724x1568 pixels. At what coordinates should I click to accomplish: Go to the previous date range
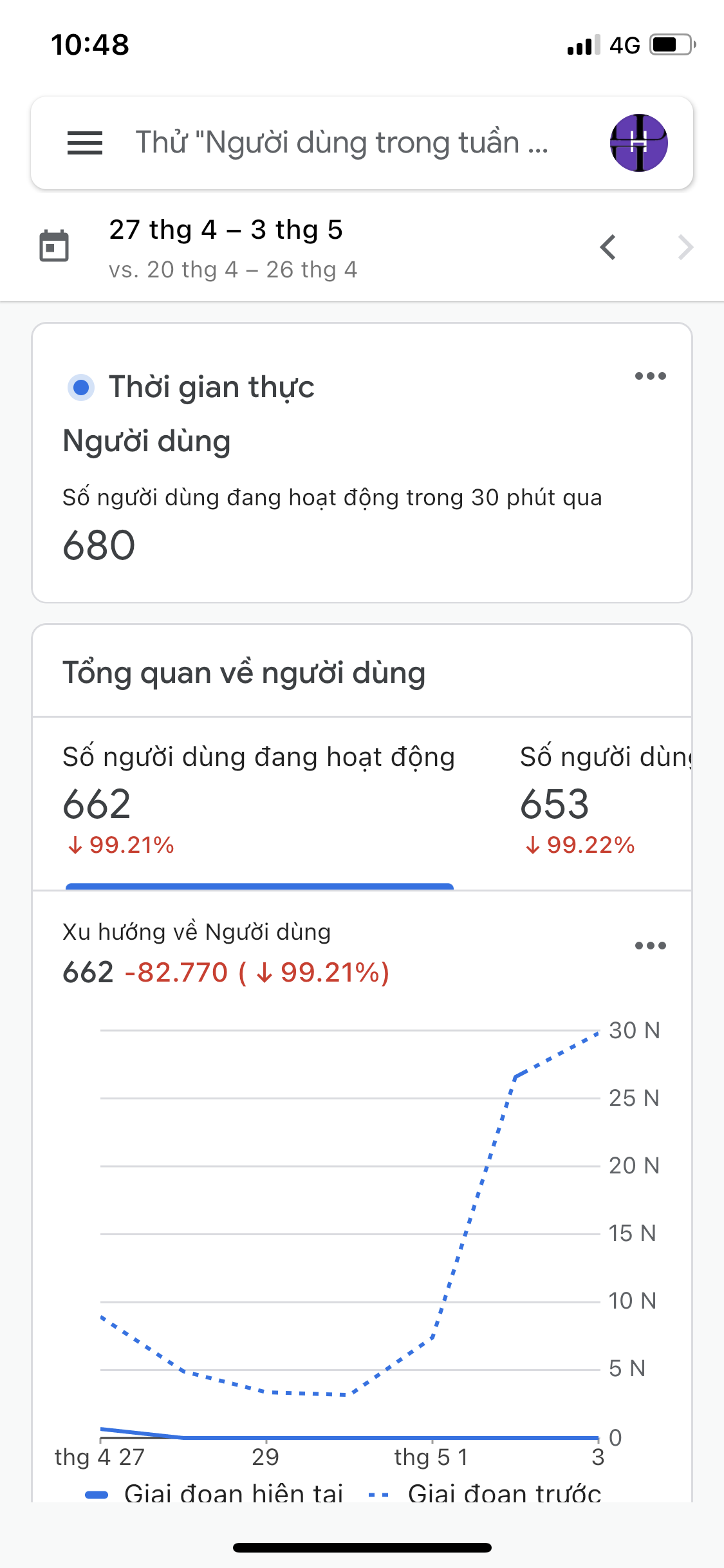[x=608, y=247]
